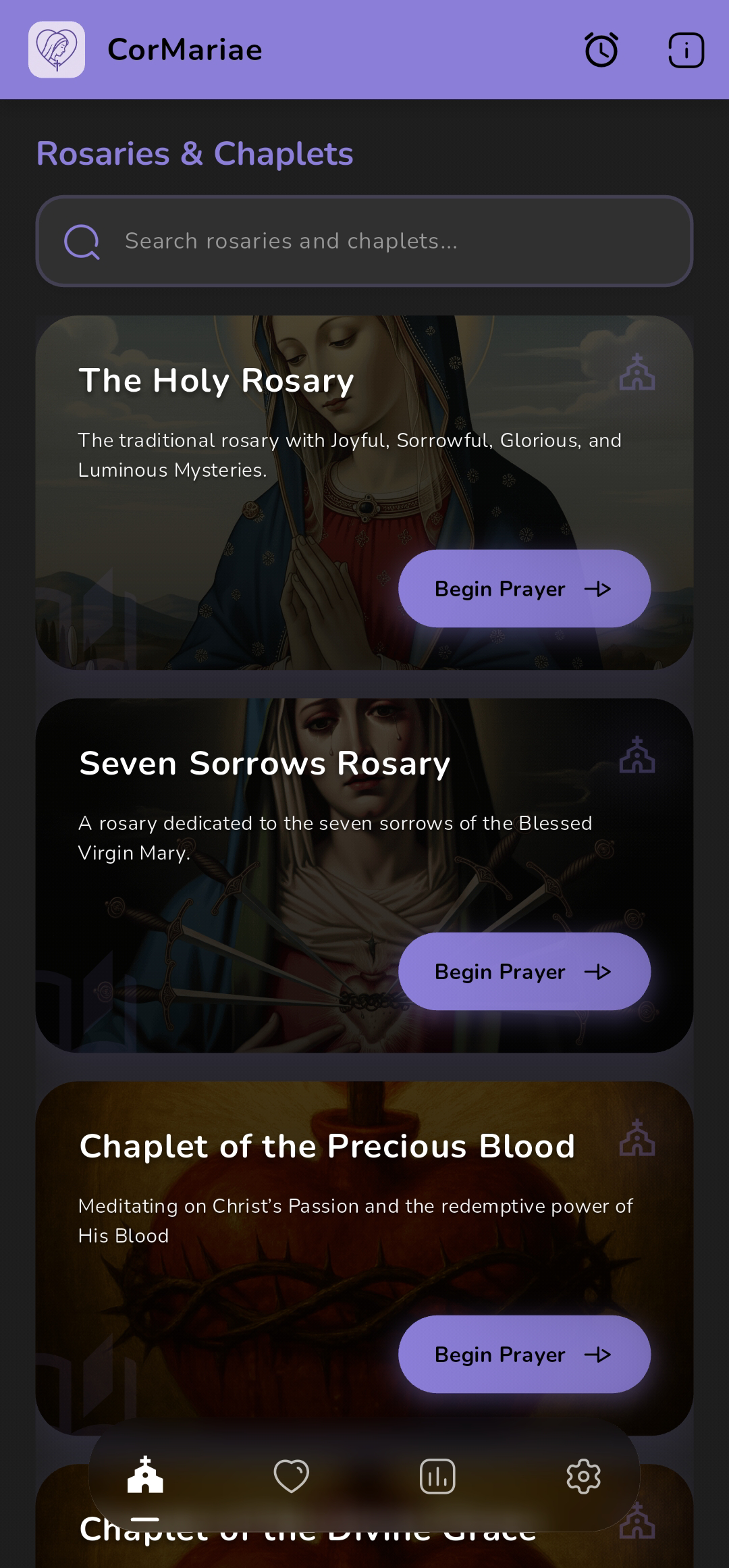Tap the Rosaries & Chaplets heading
The height and width of the screenshot is (1568, 729).
pos(194,154)
